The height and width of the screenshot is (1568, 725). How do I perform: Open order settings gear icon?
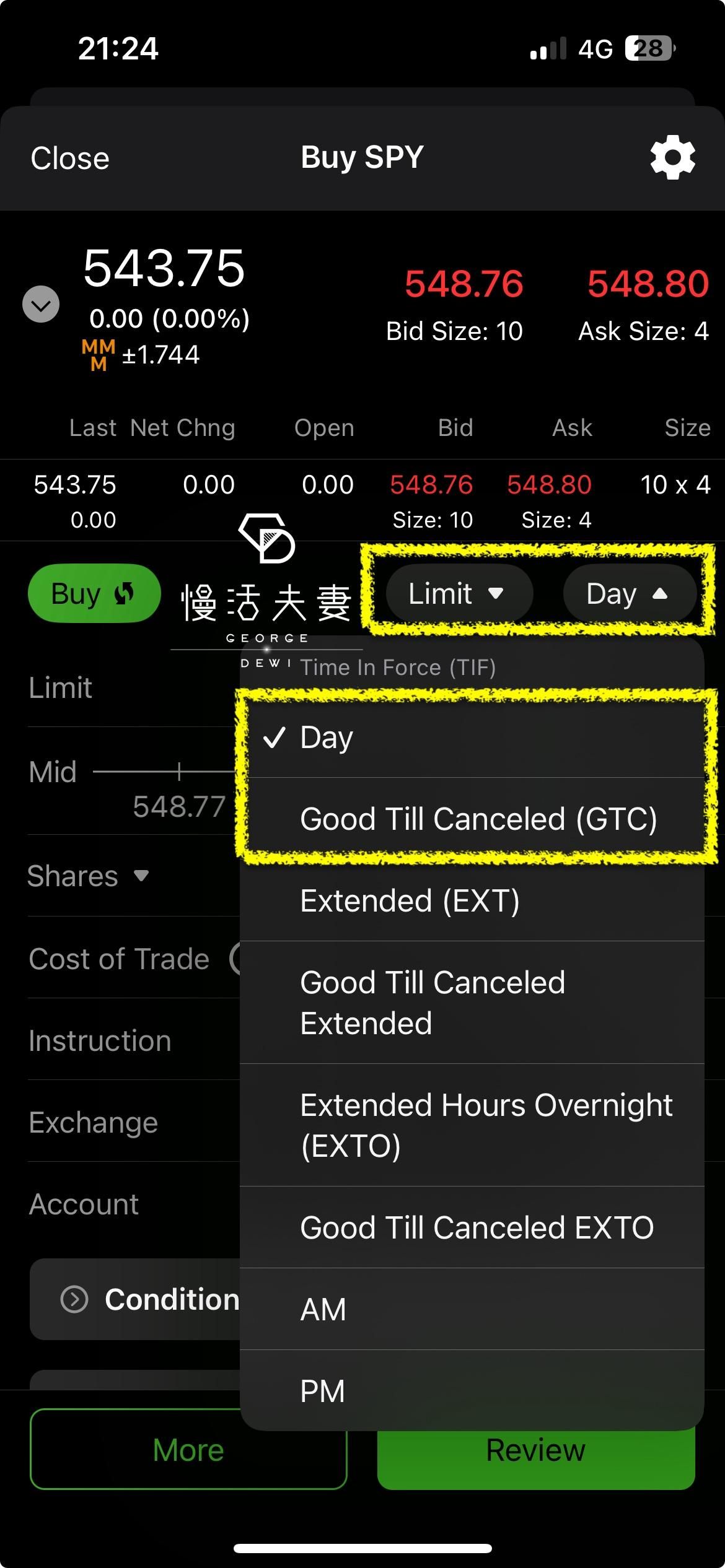point(672,157)
